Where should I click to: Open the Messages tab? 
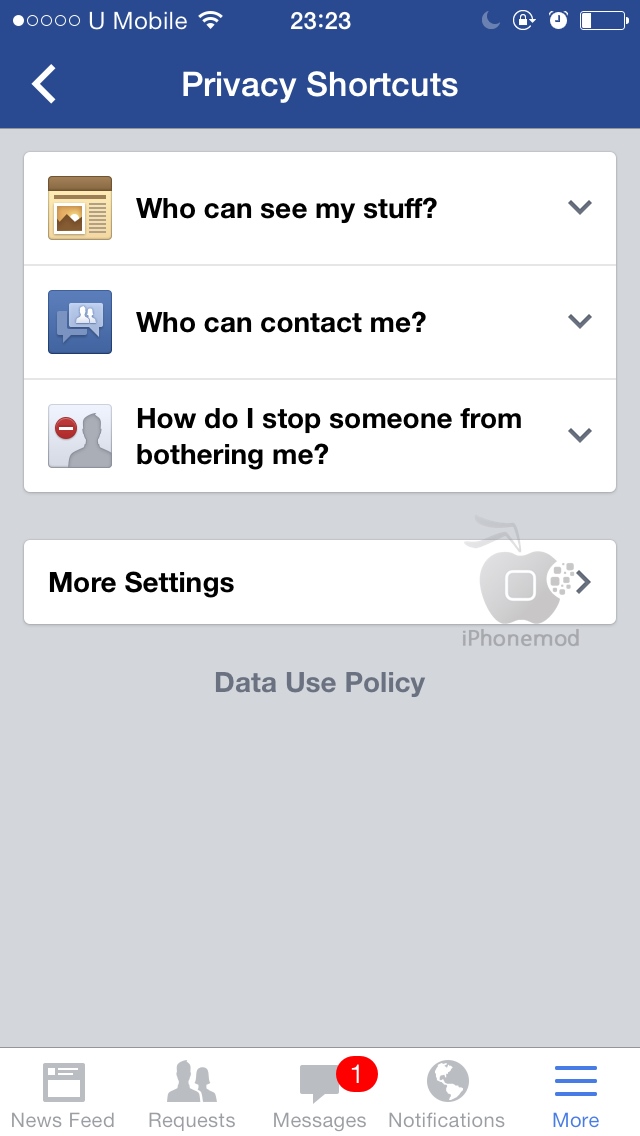point(320,1094)
